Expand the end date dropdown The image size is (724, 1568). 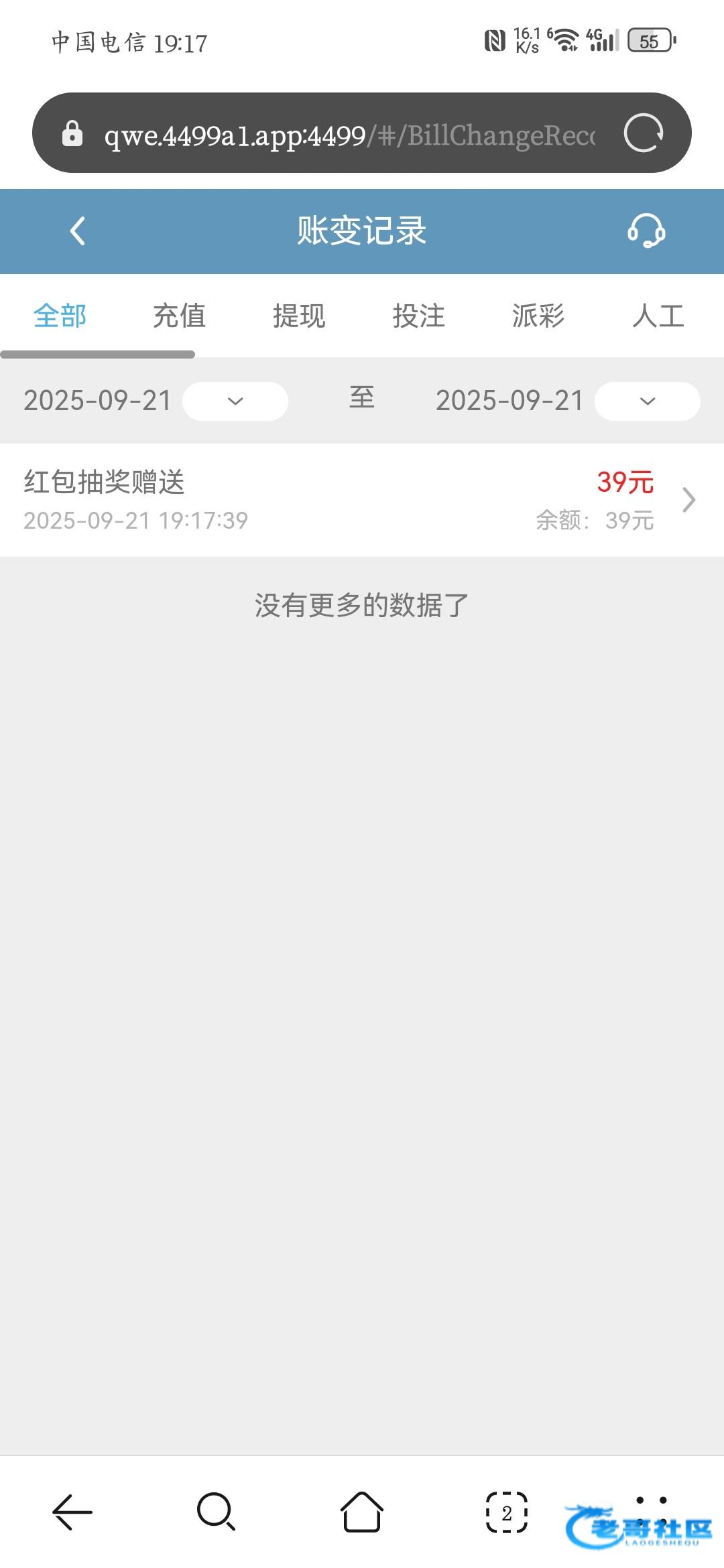pyautogui.click(x=647, y=401)
